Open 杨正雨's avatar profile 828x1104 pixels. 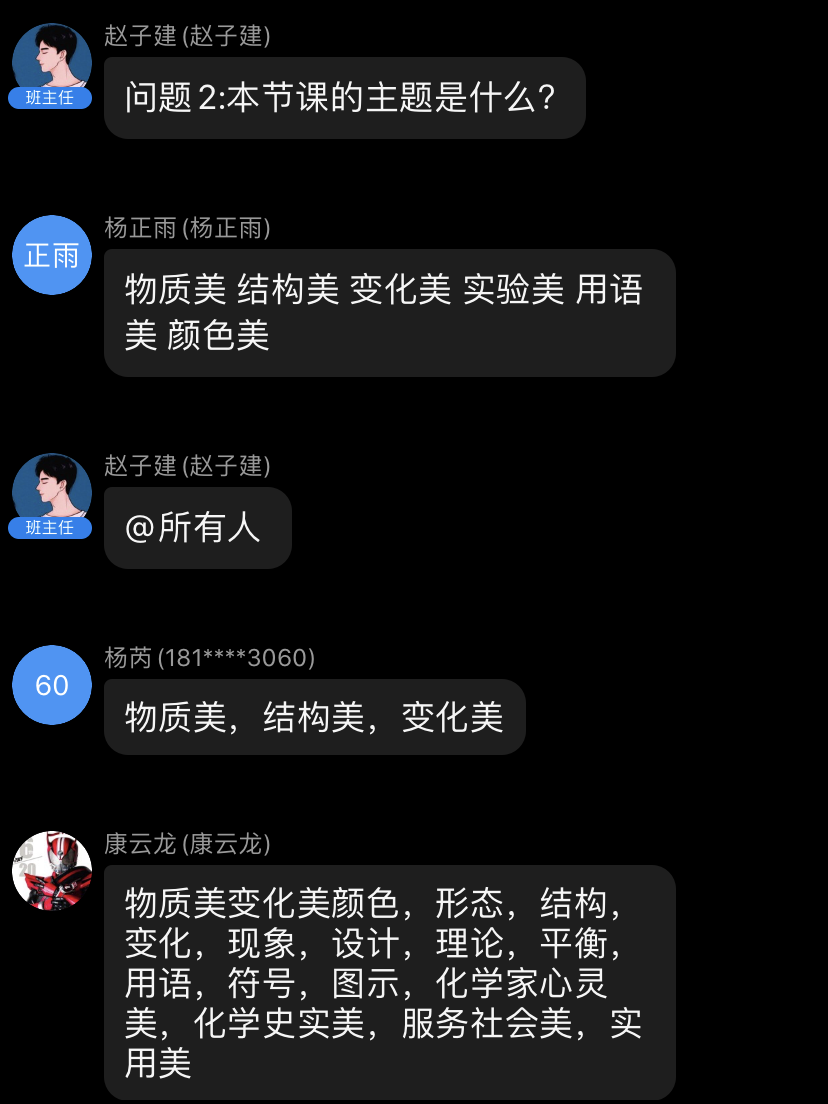coord(52,255)
